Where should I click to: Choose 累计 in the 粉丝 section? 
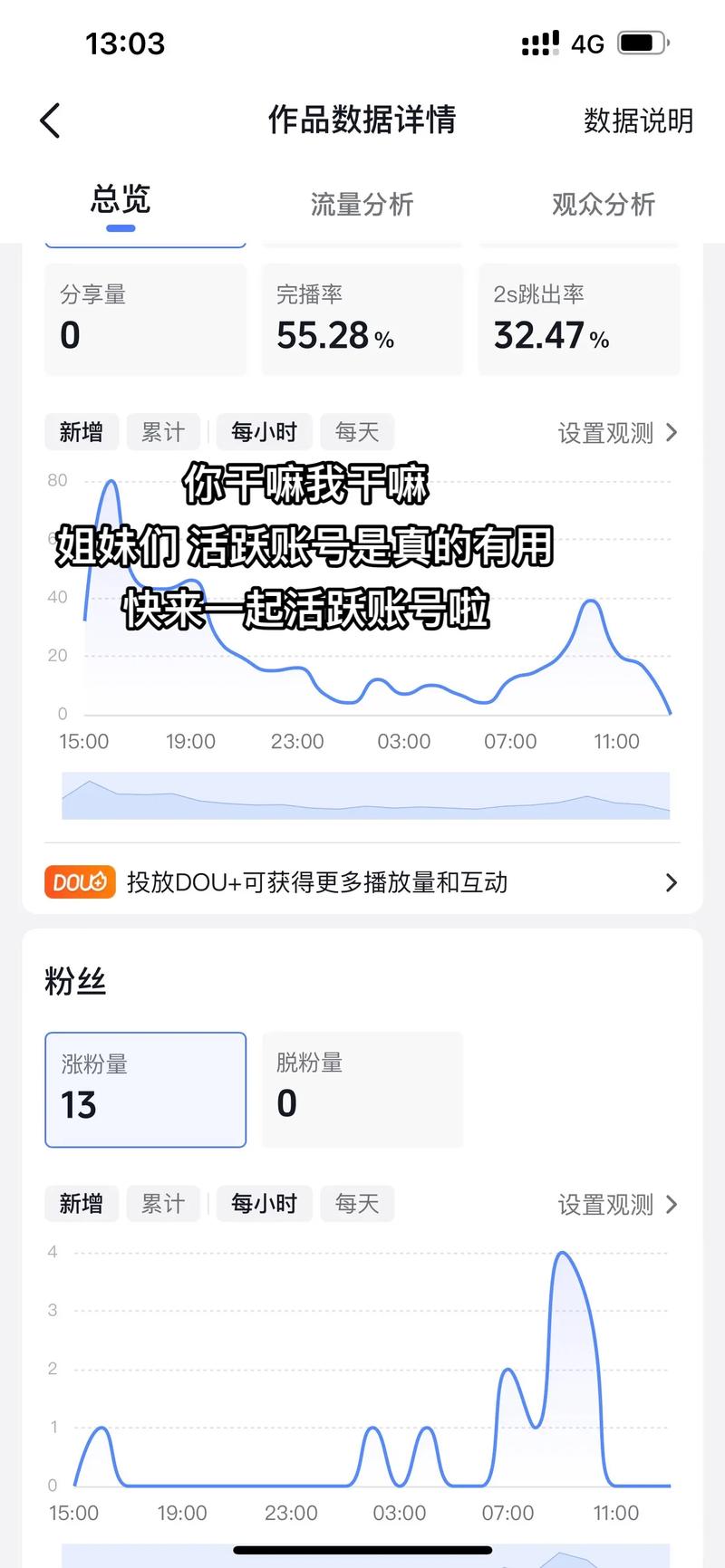pyautogui.click(x=163, y=1204)
